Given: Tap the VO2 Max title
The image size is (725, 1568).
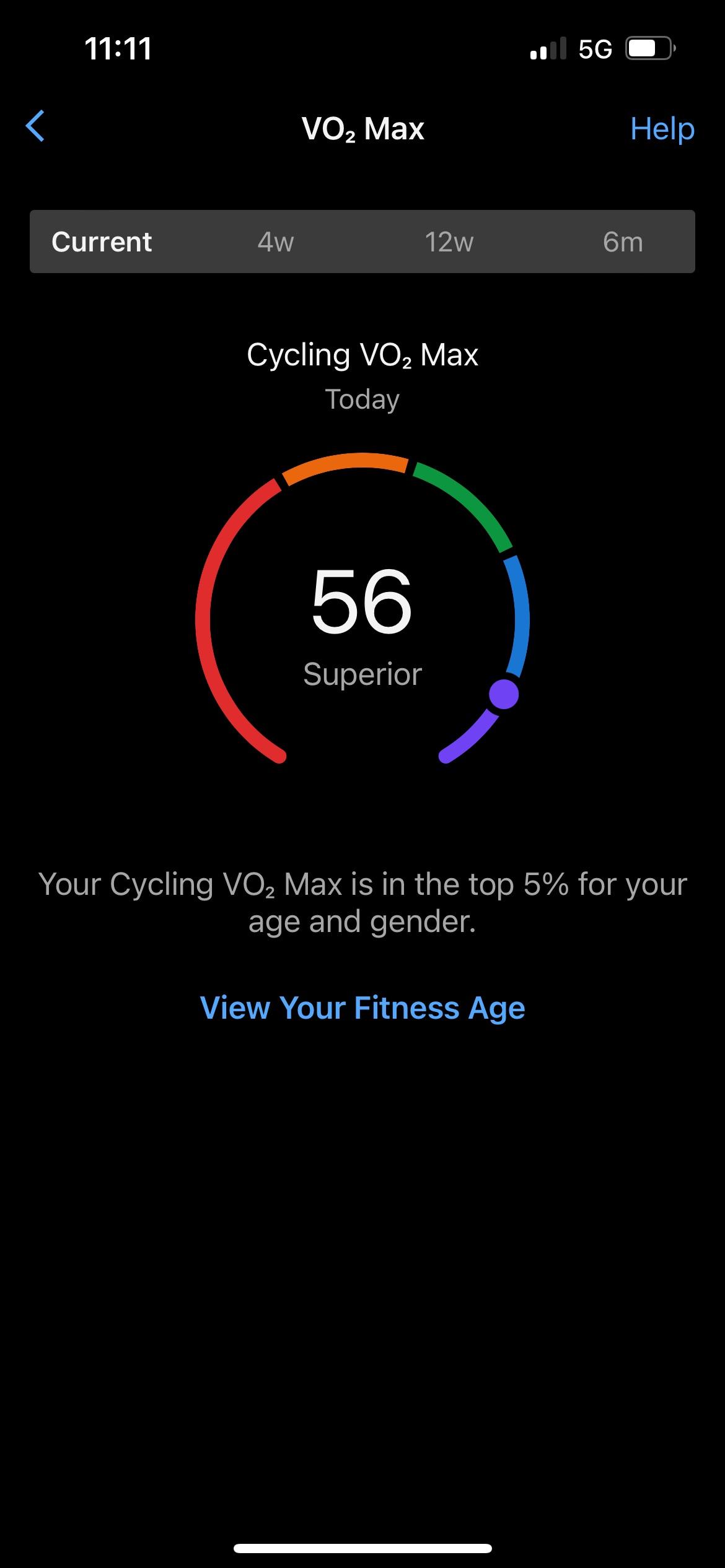Looking at the screenshot, I should [x=362, y=128].
